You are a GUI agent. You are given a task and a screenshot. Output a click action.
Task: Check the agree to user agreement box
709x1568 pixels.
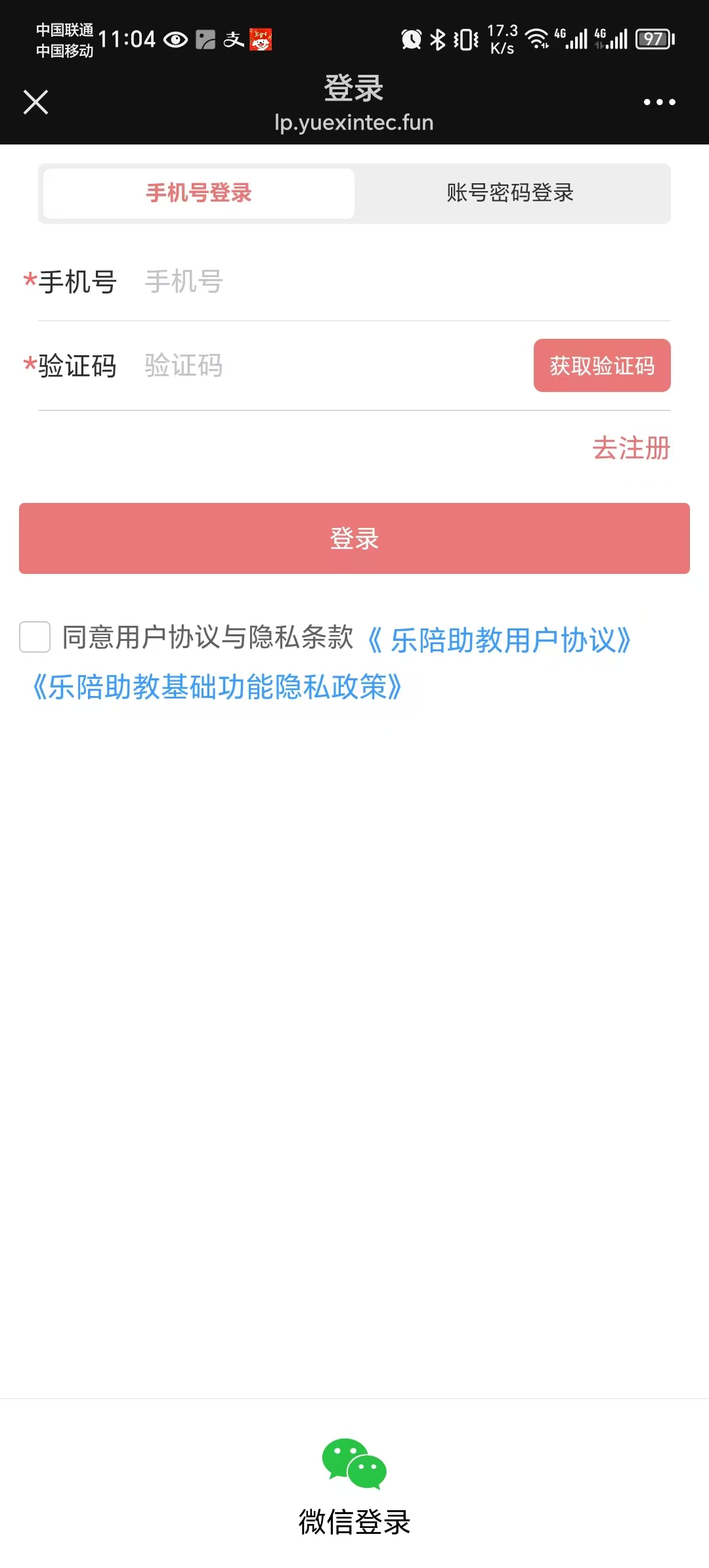click(x=35, y=637)
